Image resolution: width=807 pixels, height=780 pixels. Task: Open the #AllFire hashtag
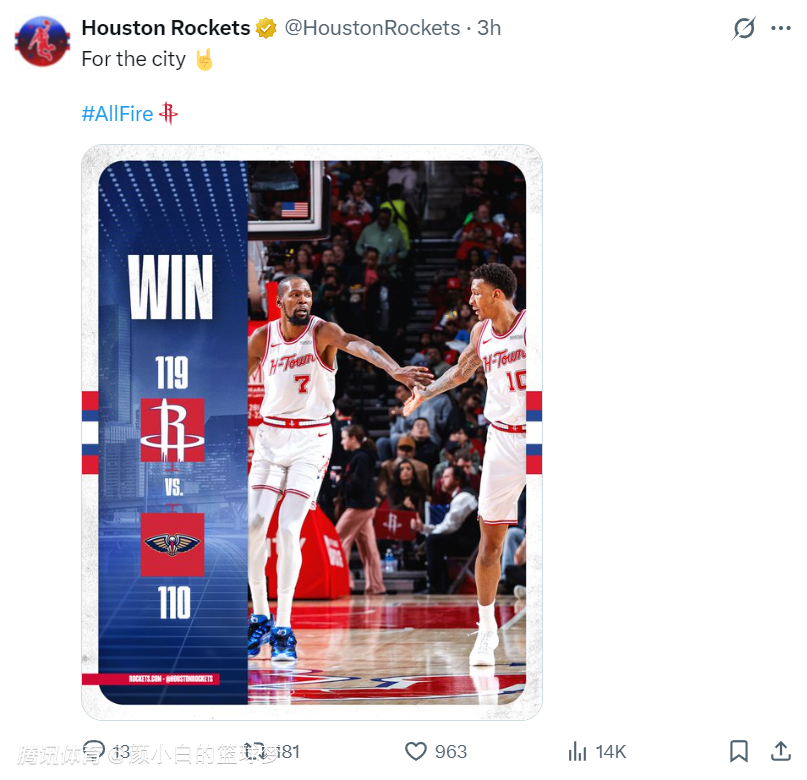pos(117,113)
